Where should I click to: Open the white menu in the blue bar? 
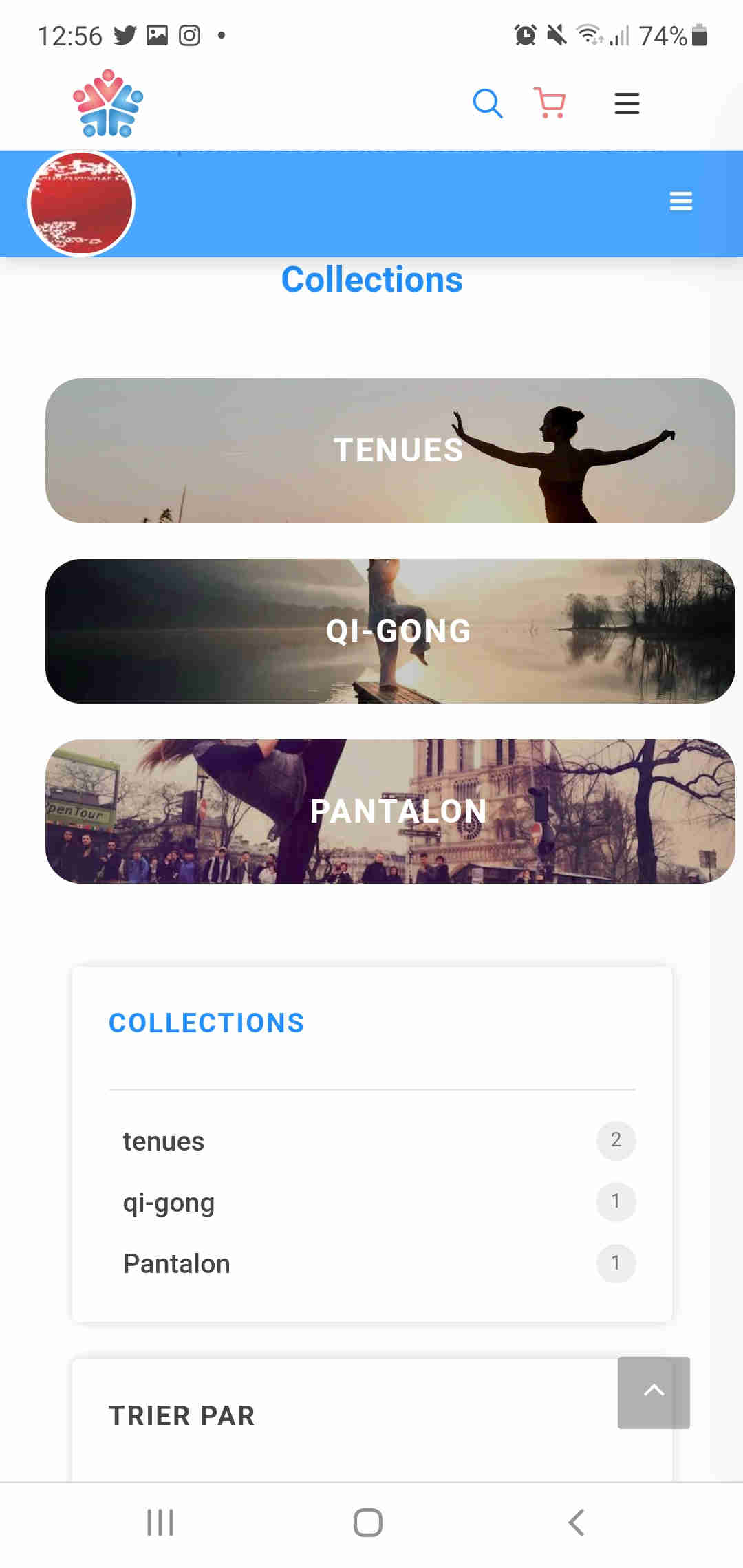[680, 202]
